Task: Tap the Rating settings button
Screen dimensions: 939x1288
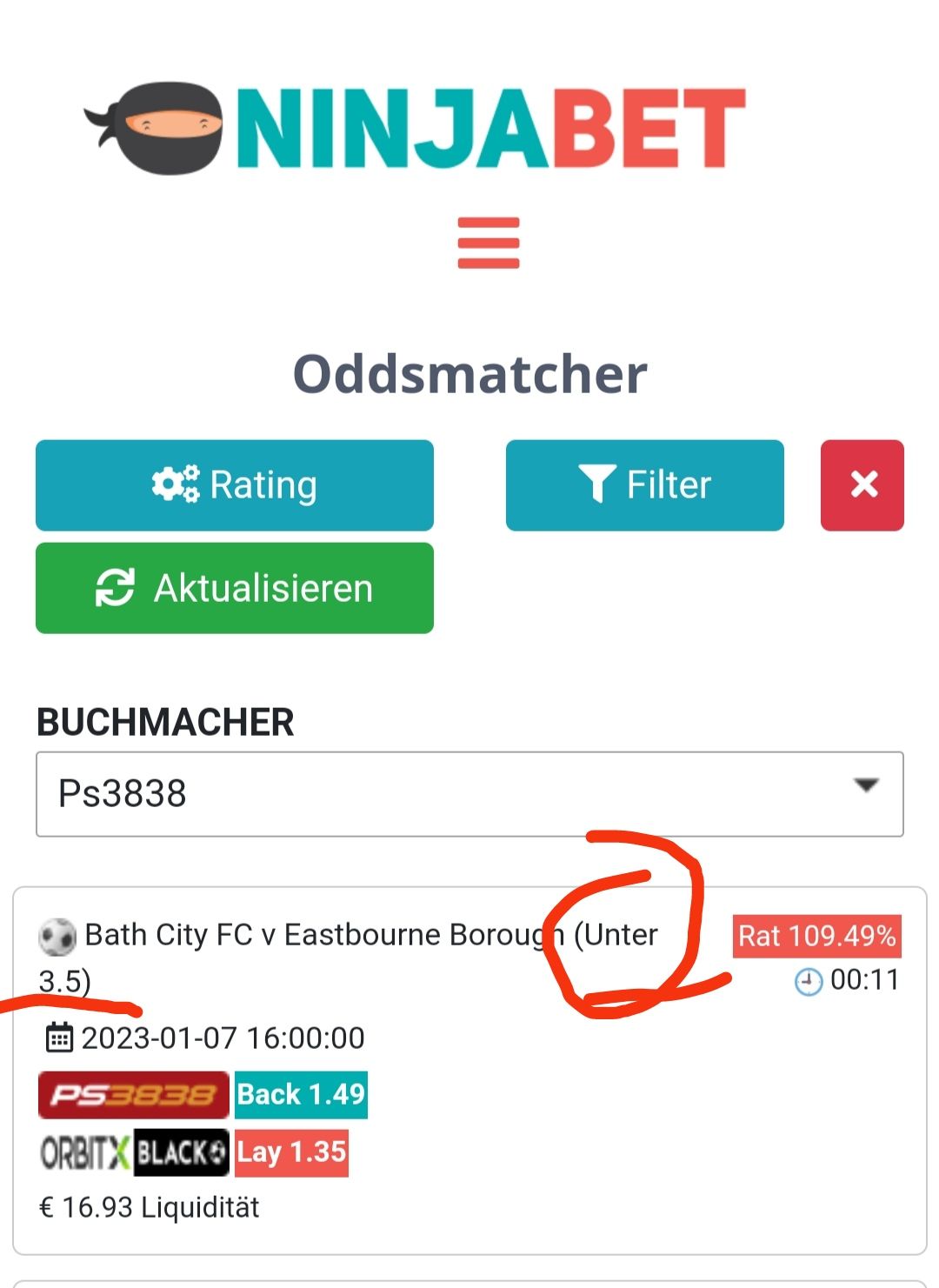Action: (x=235, y=485)
